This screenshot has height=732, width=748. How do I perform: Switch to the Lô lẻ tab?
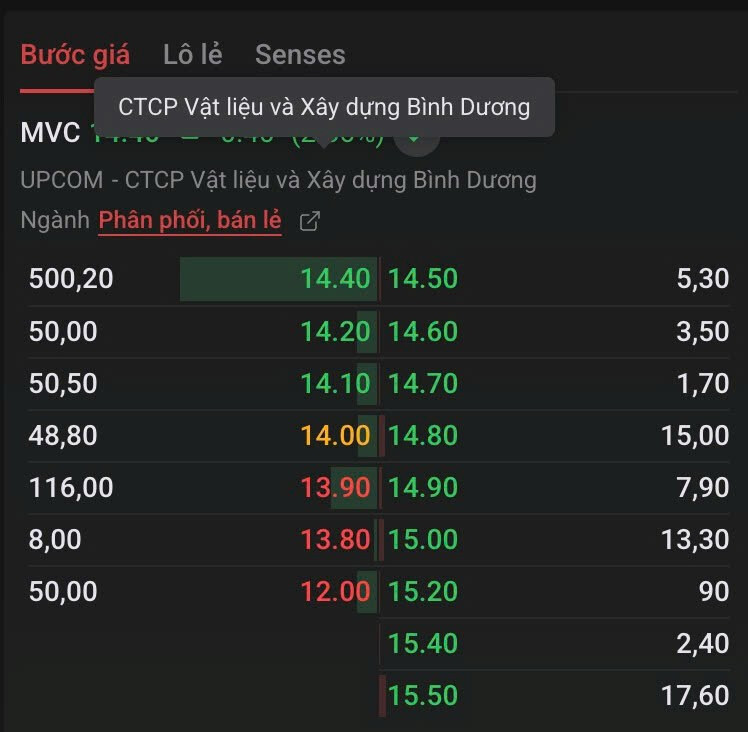click(193, 55)
